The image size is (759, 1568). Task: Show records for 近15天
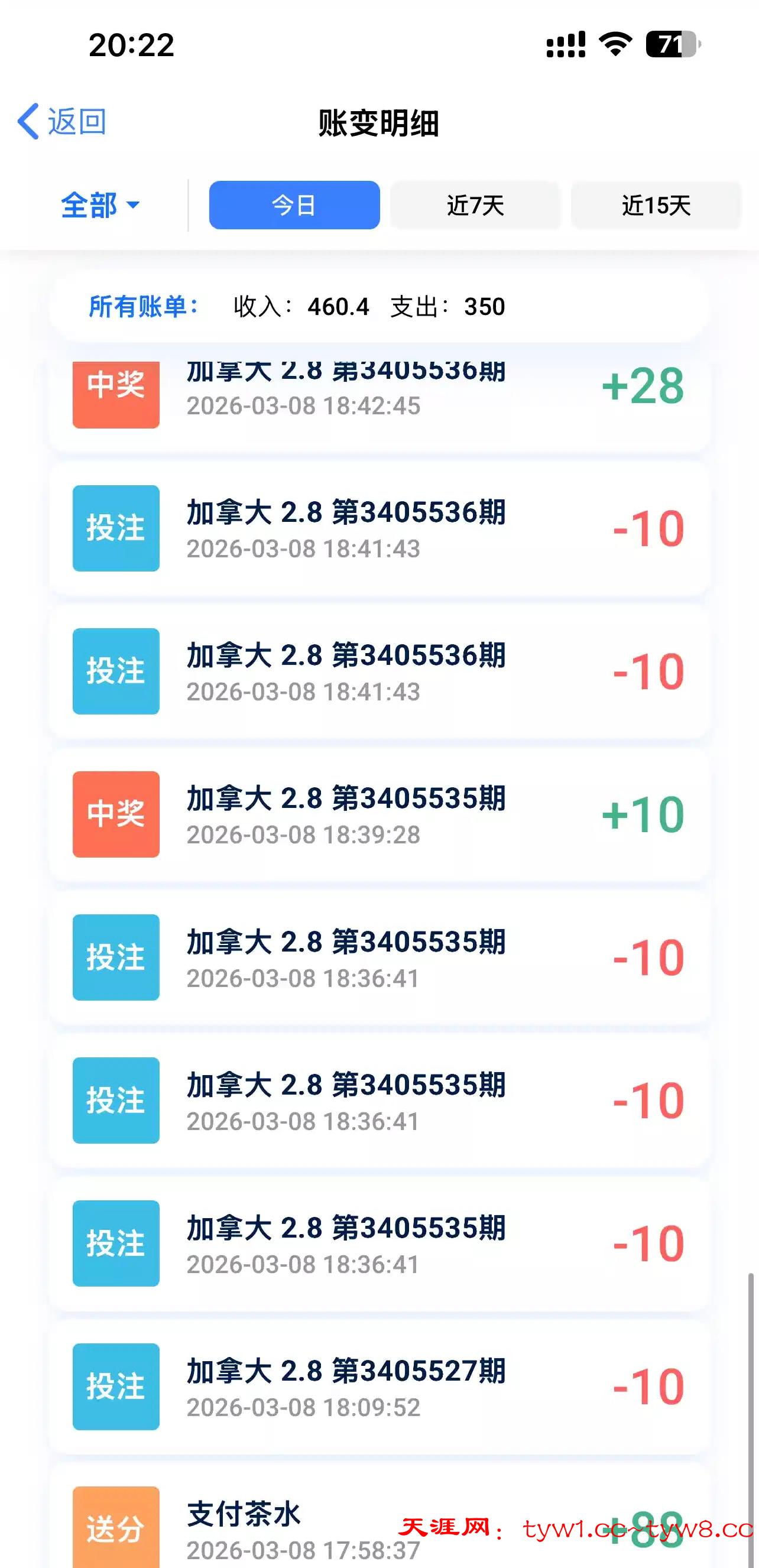656,205
